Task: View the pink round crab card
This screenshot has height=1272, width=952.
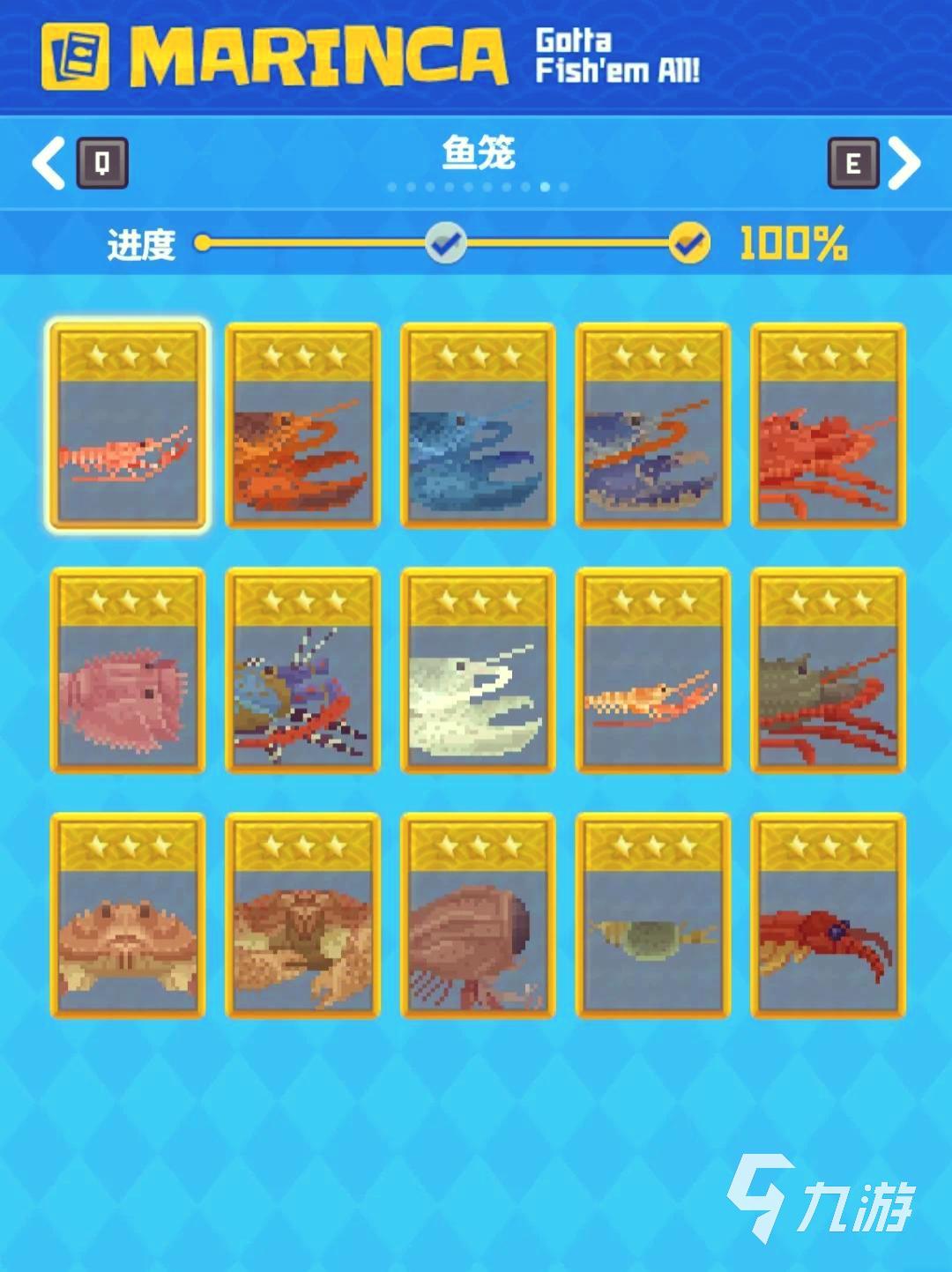Action: pyautogui.click(x=128, y=672)
